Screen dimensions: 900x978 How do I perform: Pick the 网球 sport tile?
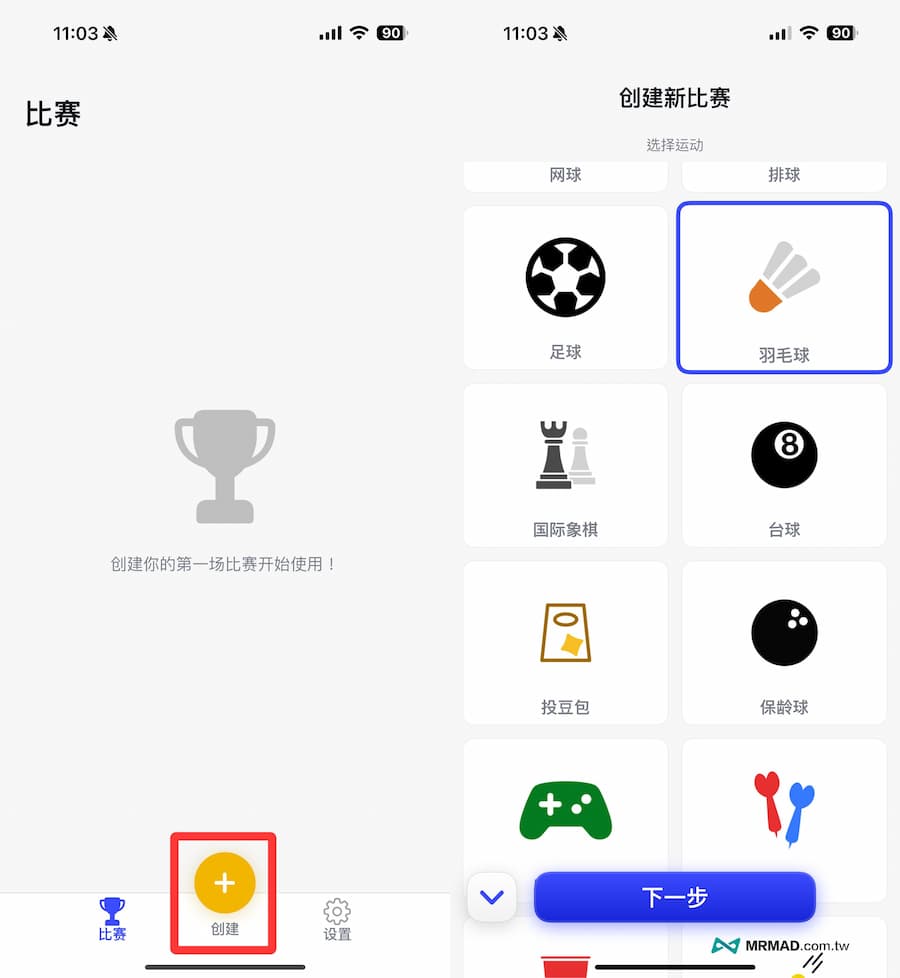[x=565, y=176]
